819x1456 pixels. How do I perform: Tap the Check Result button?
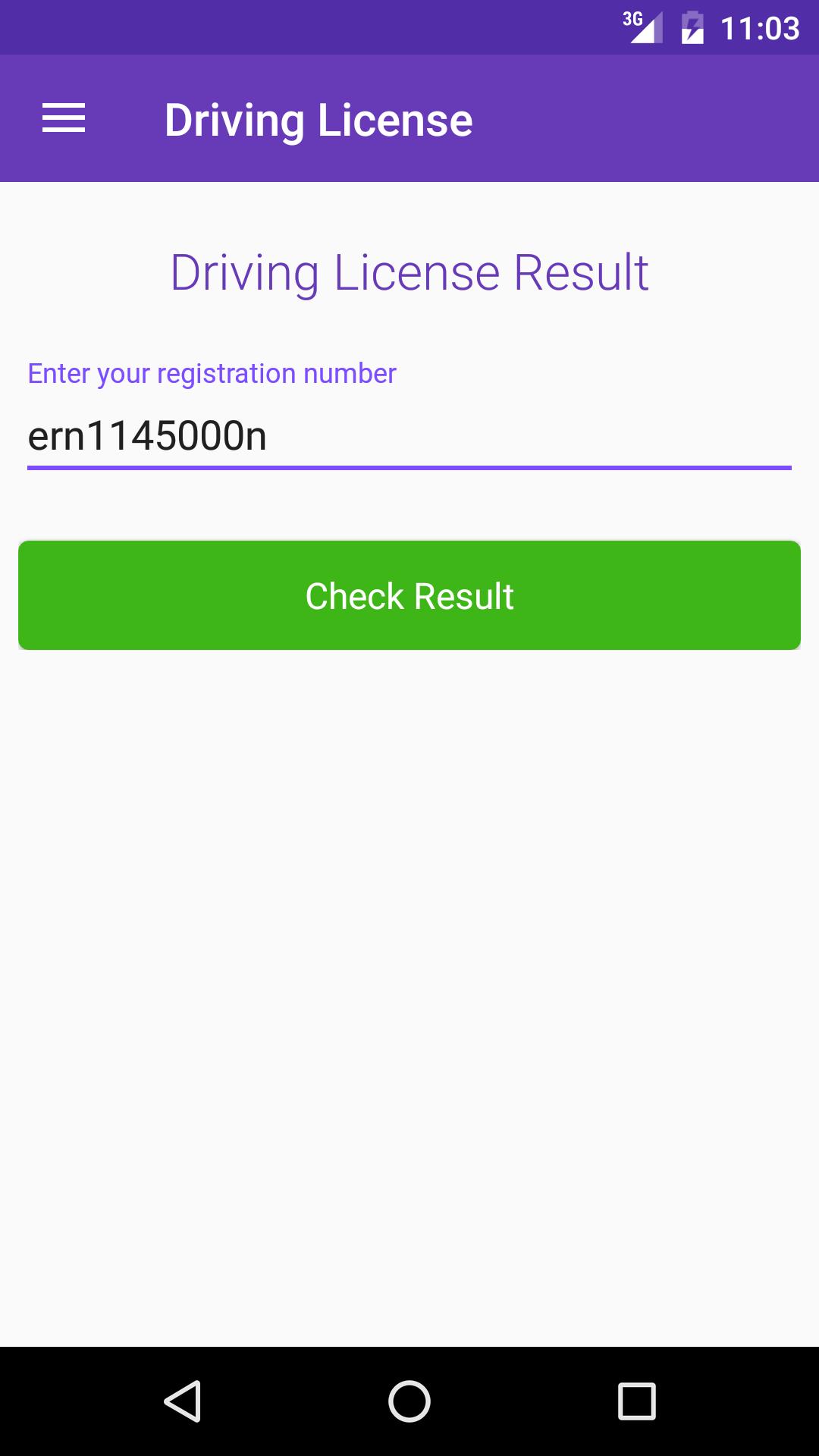tap(409, 595)
